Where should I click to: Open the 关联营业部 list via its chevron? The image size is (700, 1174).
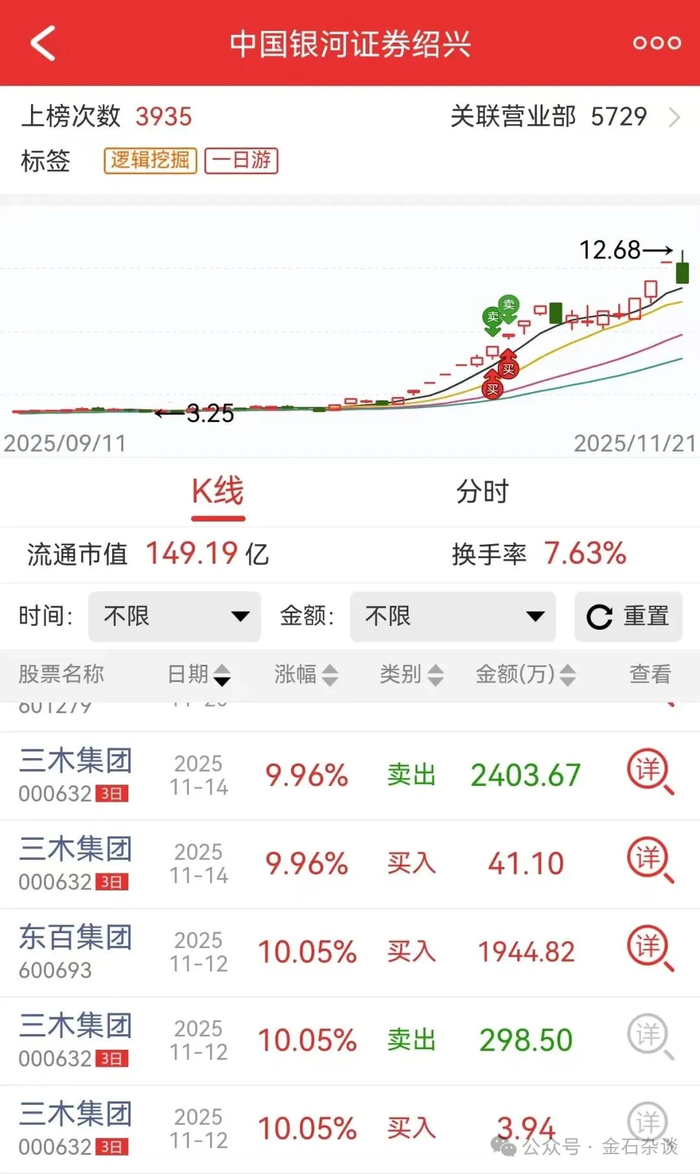tap(674, 118)
